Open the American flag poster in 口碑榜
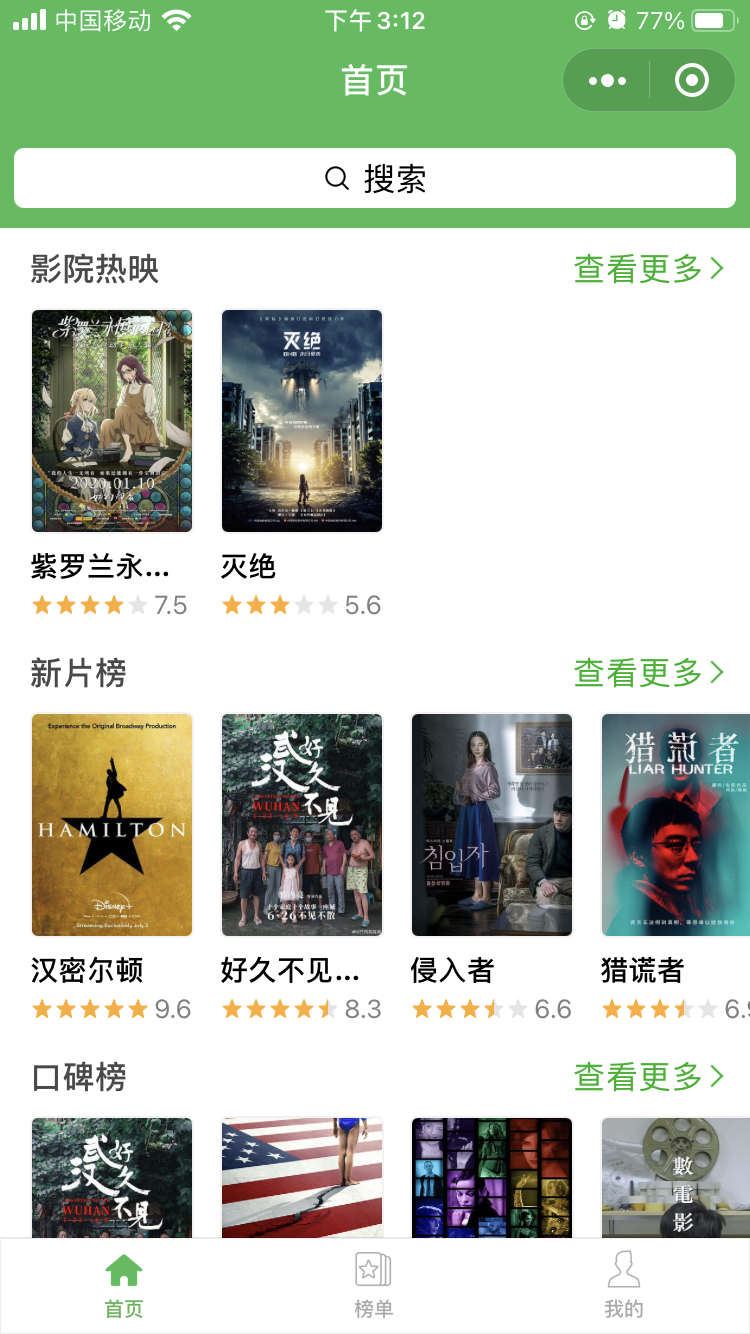750x1334 pixels. coord(302,1177)
